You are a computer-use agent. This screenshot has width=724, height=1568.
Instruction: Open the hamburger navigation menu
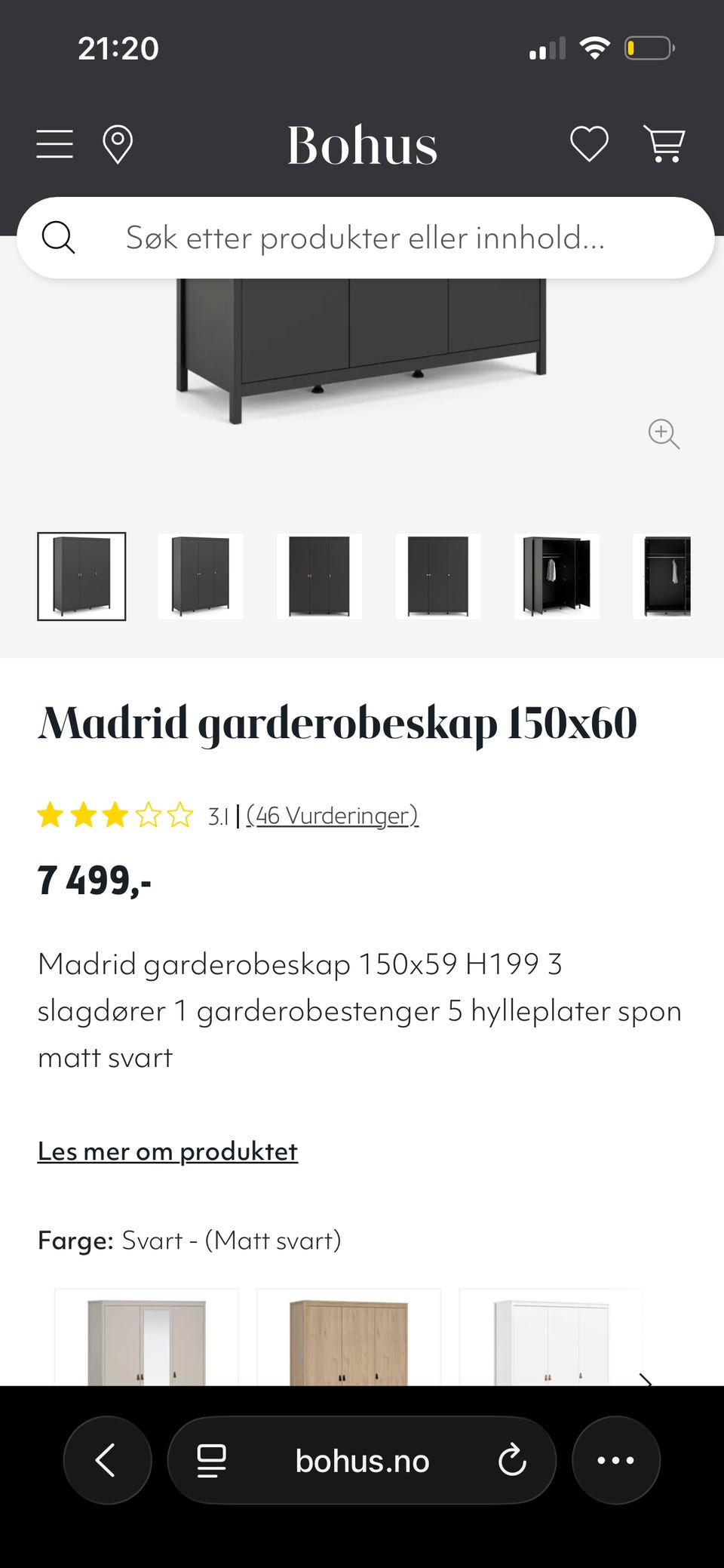(x=54, y=143)
